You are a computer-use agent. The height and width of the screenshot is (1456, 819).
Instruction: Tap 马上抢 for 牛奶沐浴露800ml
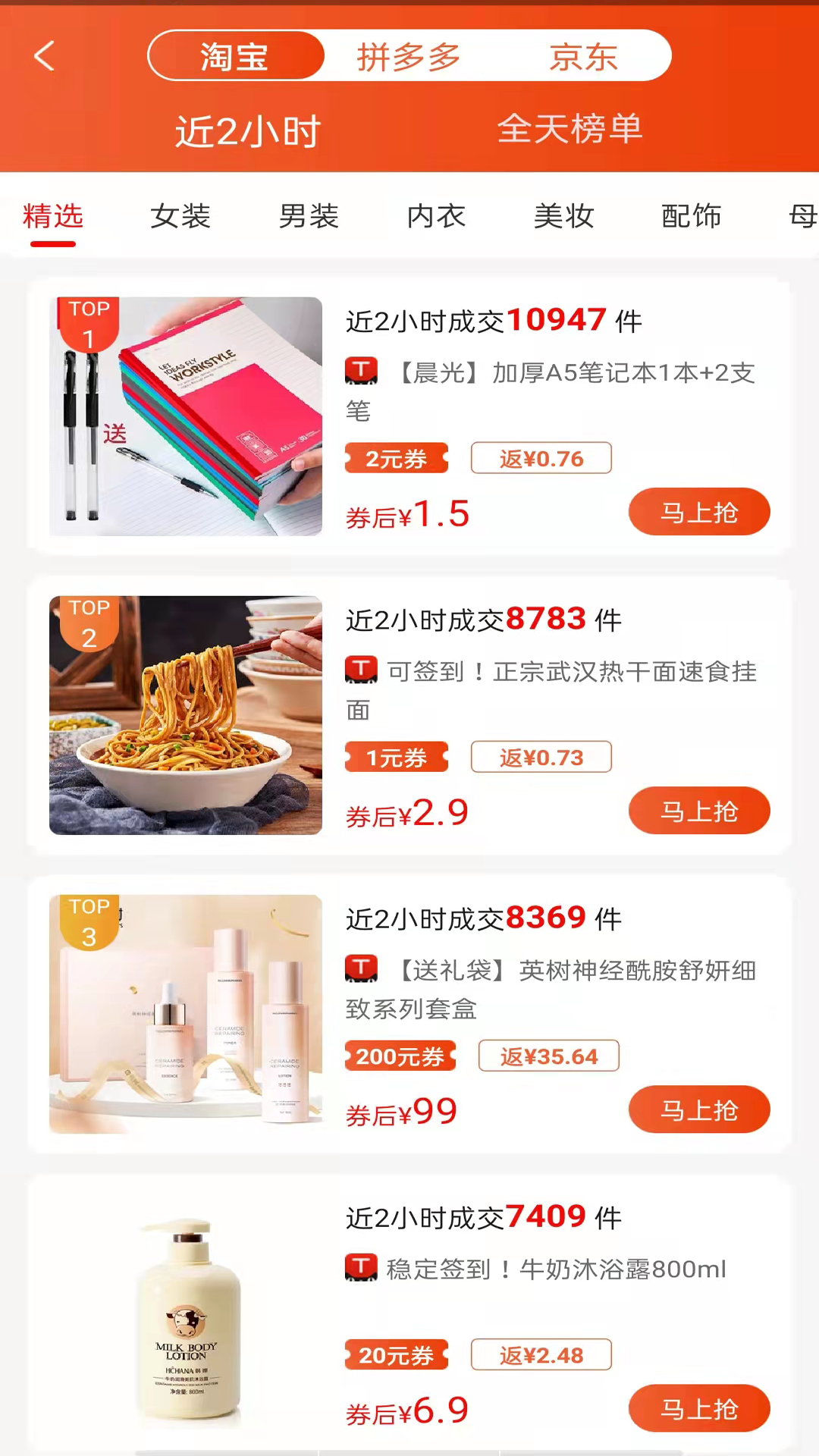(x=698, y=1408)
